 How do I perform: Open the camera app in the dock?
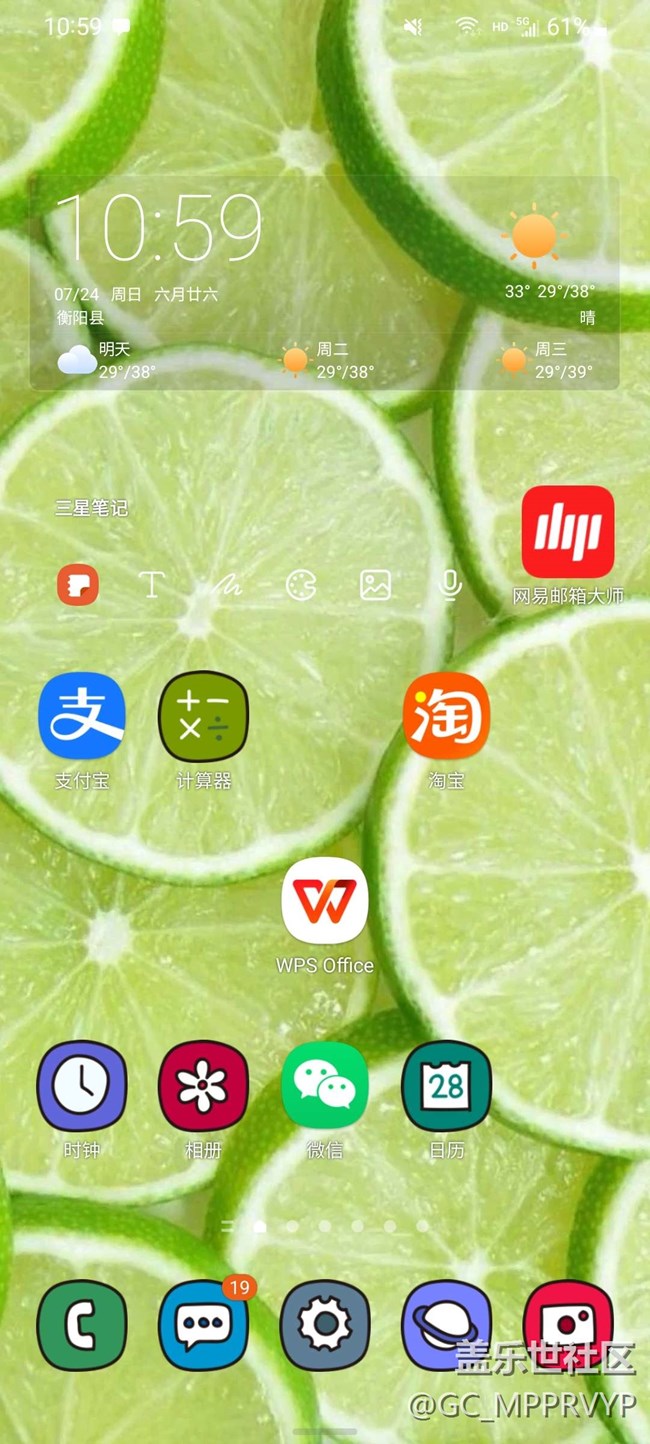coord(567,1322)
